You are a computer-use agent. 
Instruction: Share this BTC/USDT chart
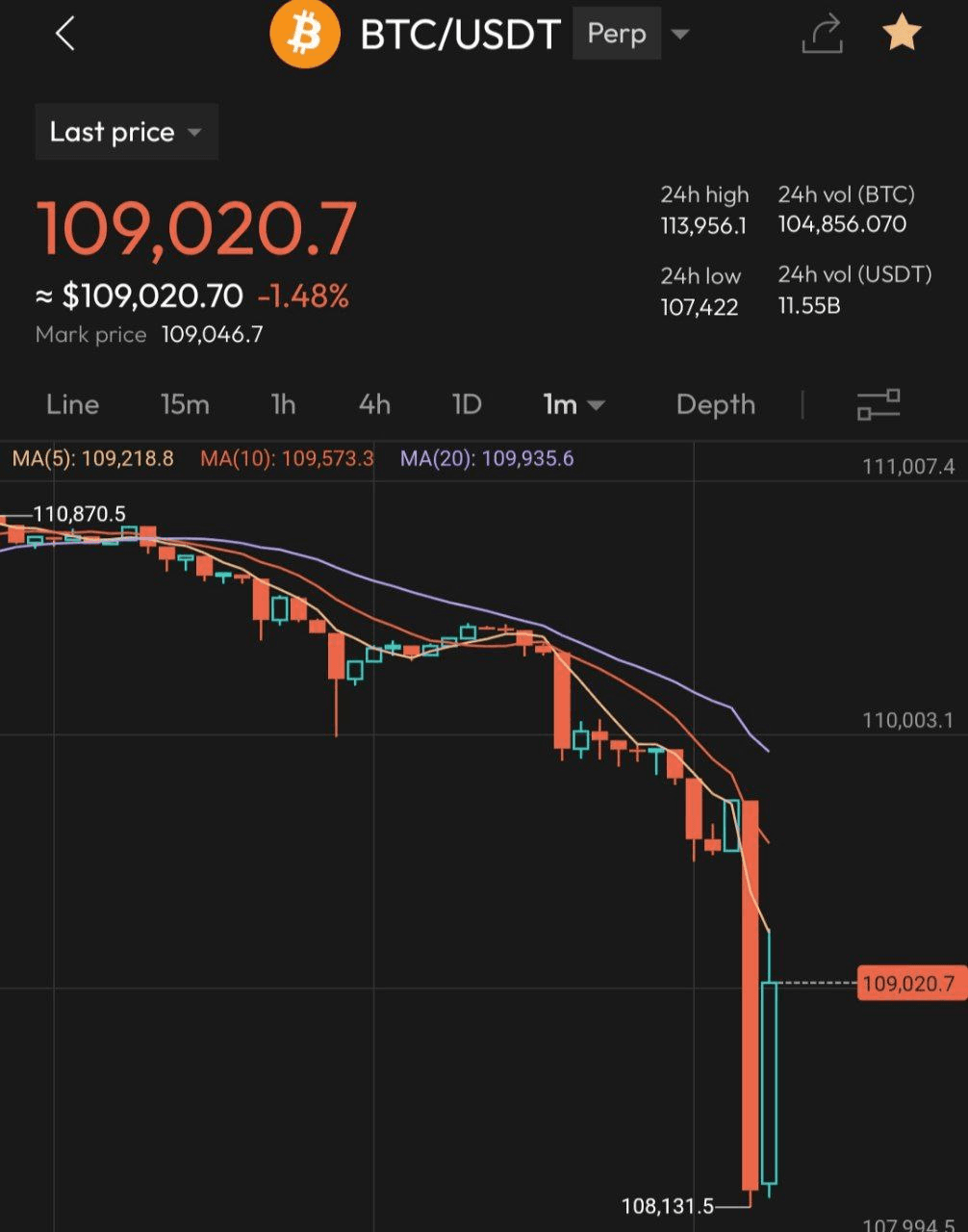tap(822, 35)
